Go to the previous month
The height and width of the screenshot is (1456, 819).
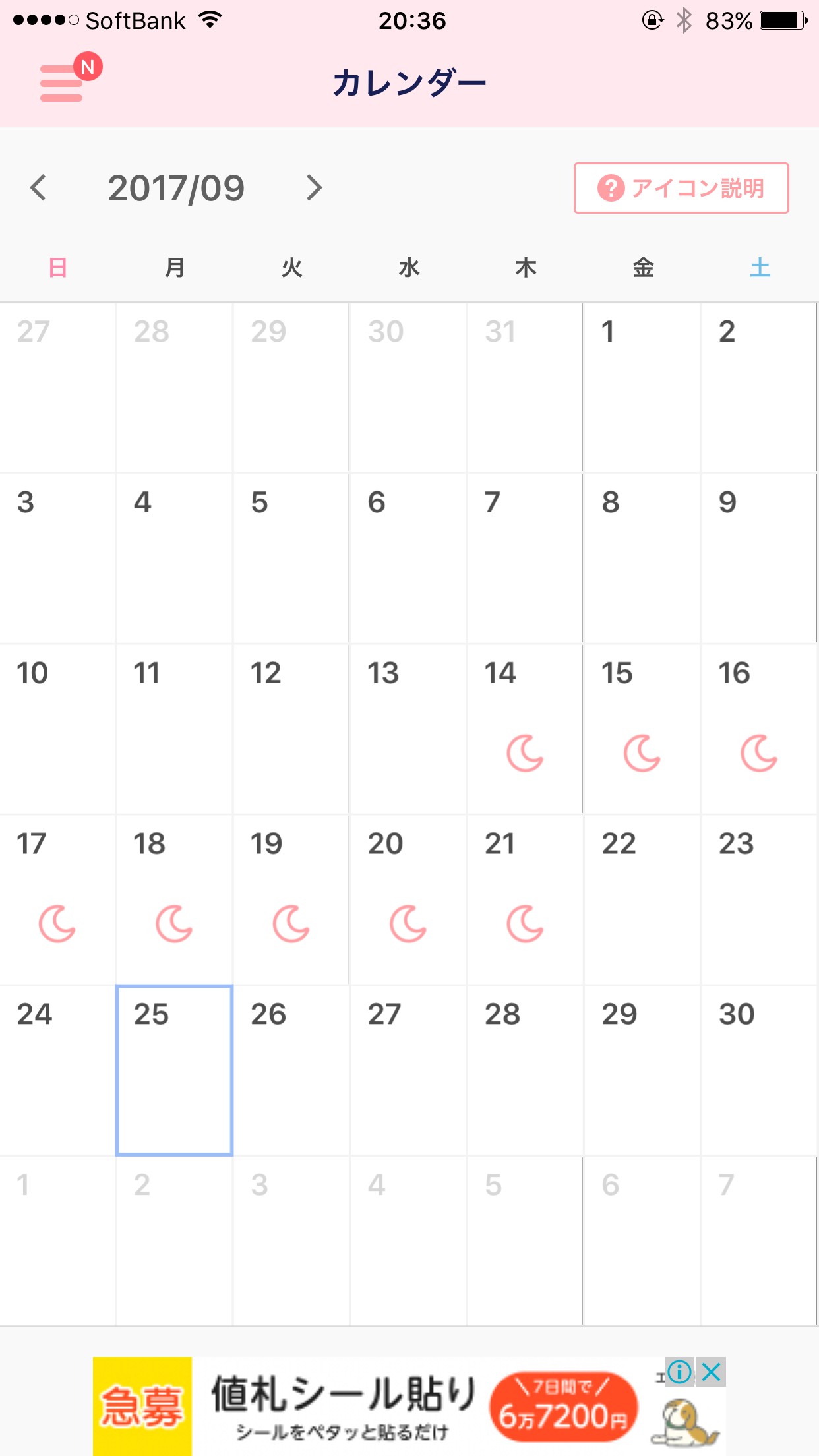tap(38, 188)
